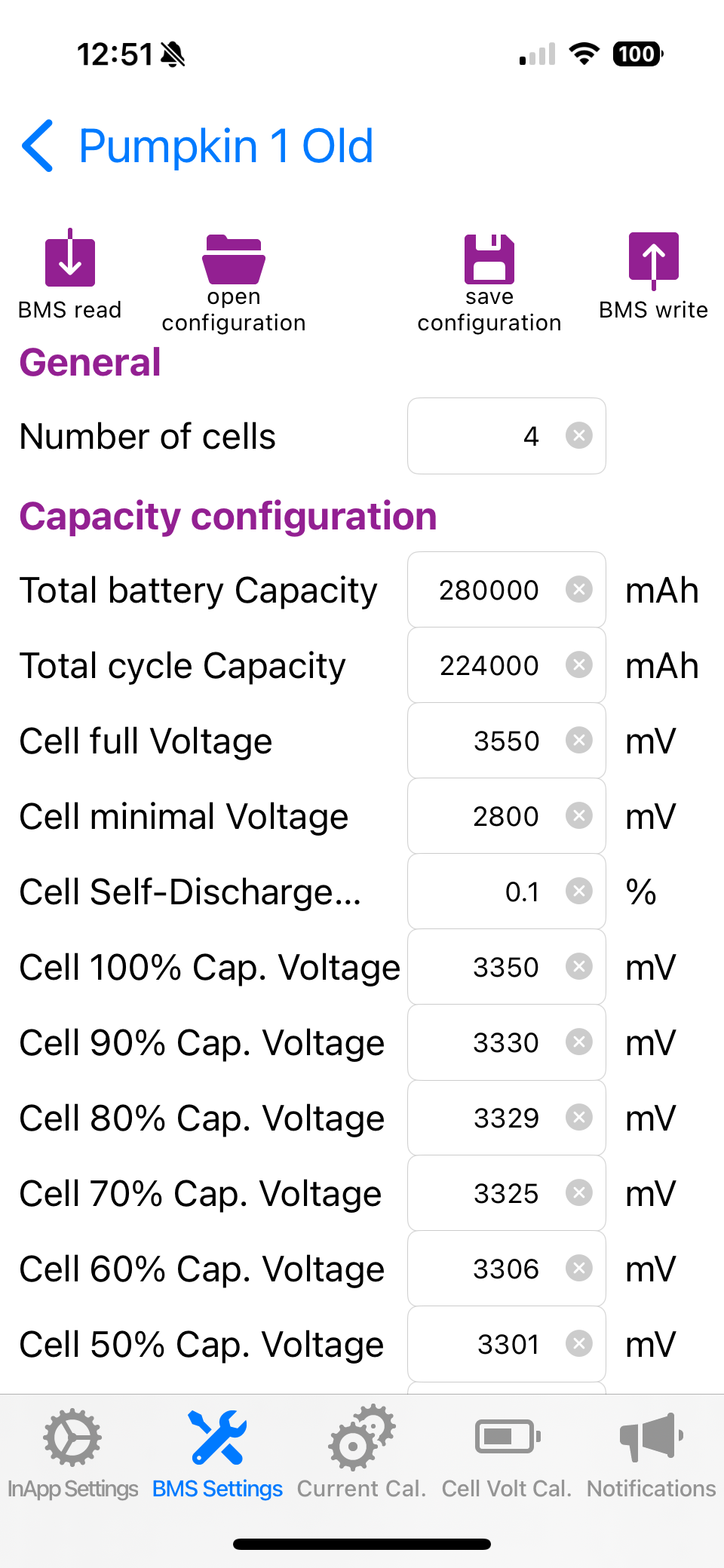The height and width of the screenshot is (1568, 724).
Task: Switch to Cell Volt Cal. tab
Action: (507, 1452)
